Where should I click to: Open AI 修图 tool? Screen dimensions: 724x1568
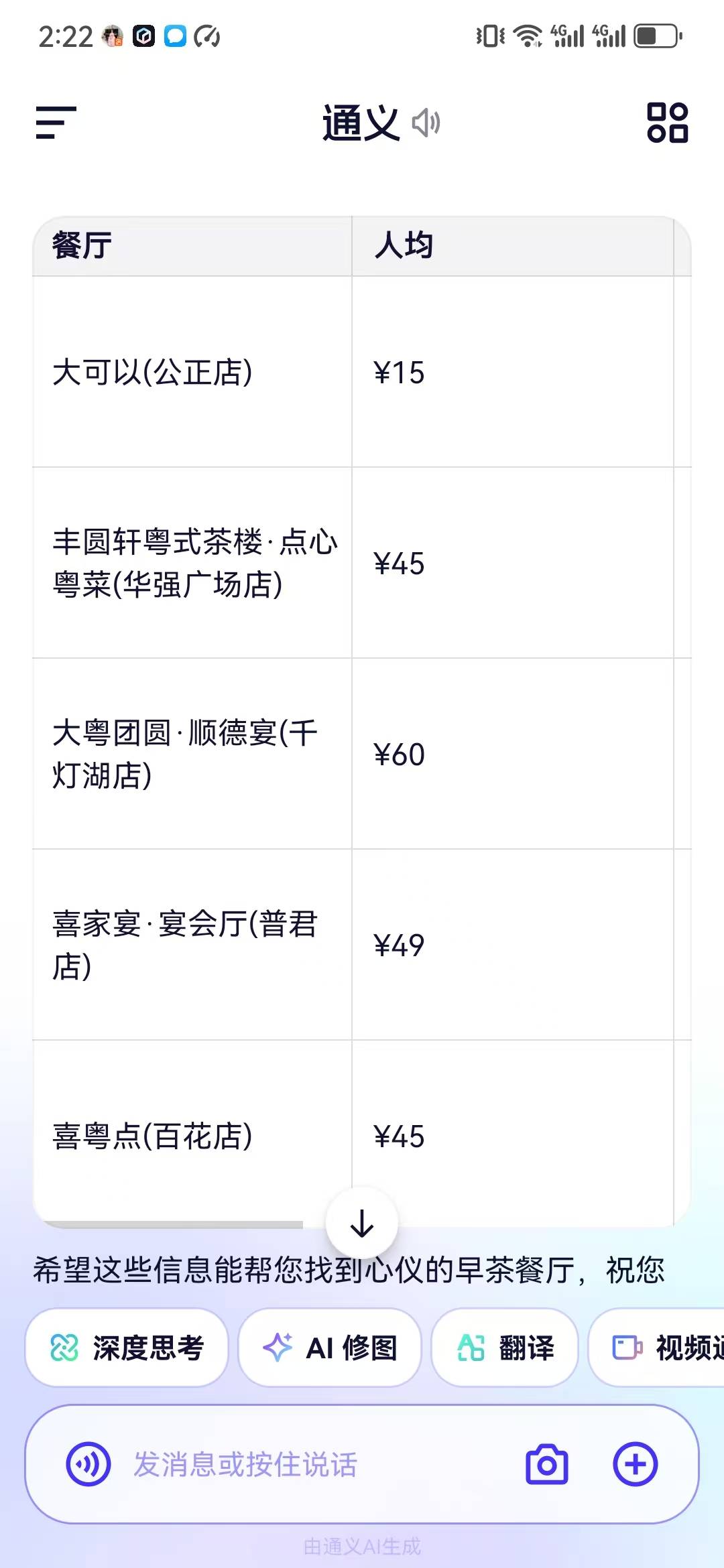pos(330,1348)
